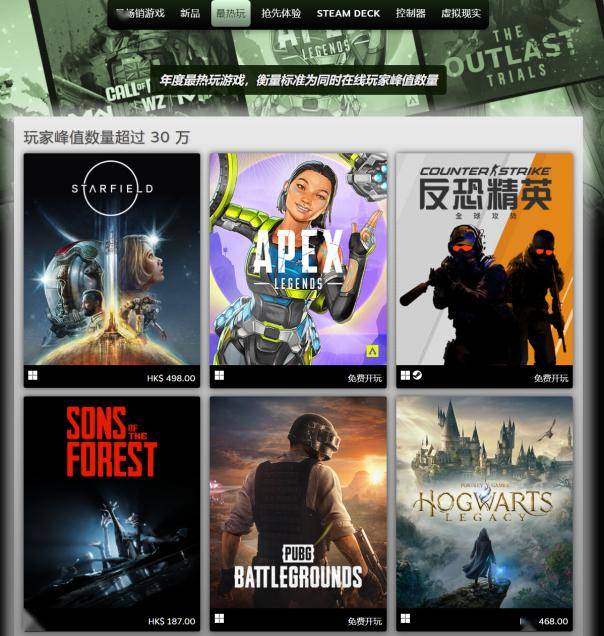Open the Starfield game card
604x636 pixels.
tap(112, 260)
